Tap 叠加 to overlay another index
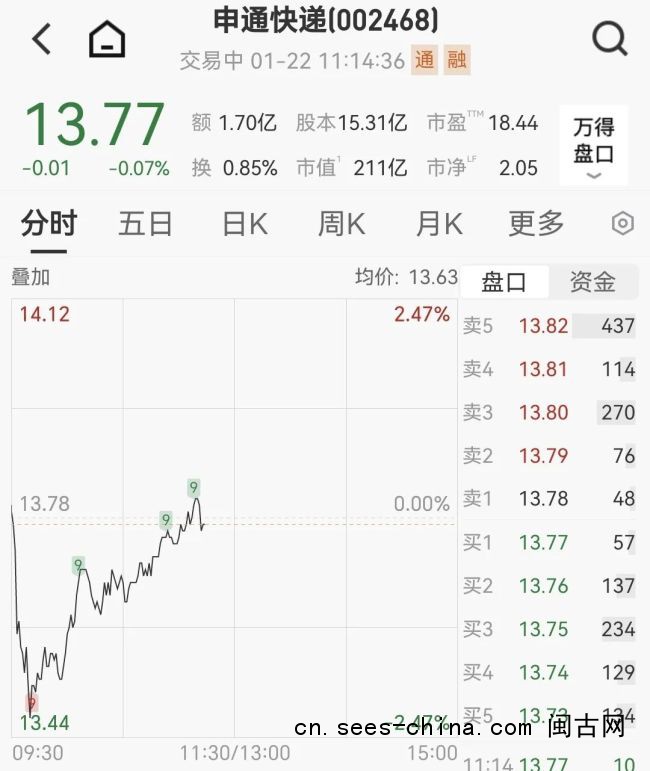This screenshot has height=771, width=650. [x=30, y=277]
